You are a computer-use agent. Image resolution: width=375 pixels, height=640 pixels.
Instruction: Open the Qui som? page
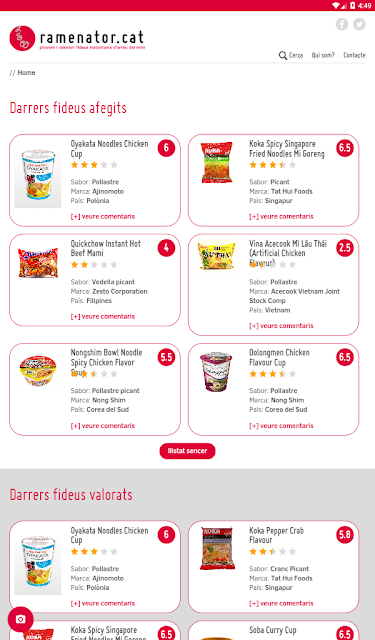click(323, 55)
